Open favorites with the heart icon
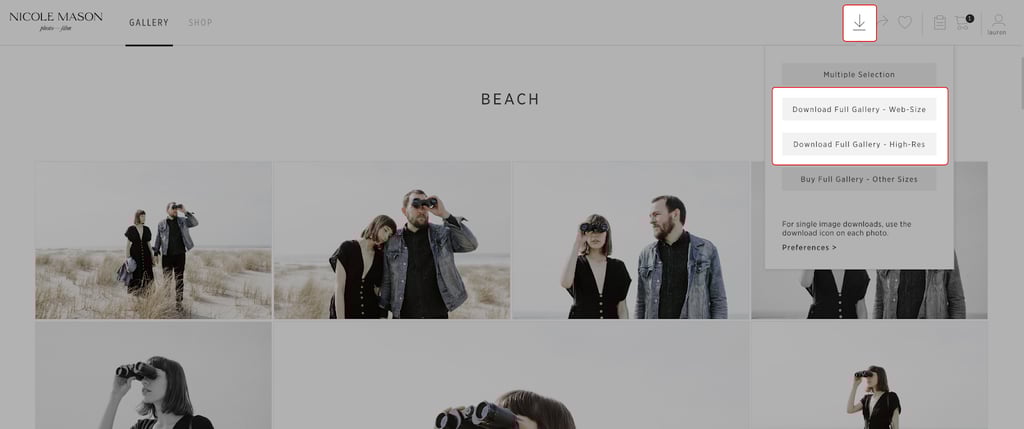 point(904,22)
